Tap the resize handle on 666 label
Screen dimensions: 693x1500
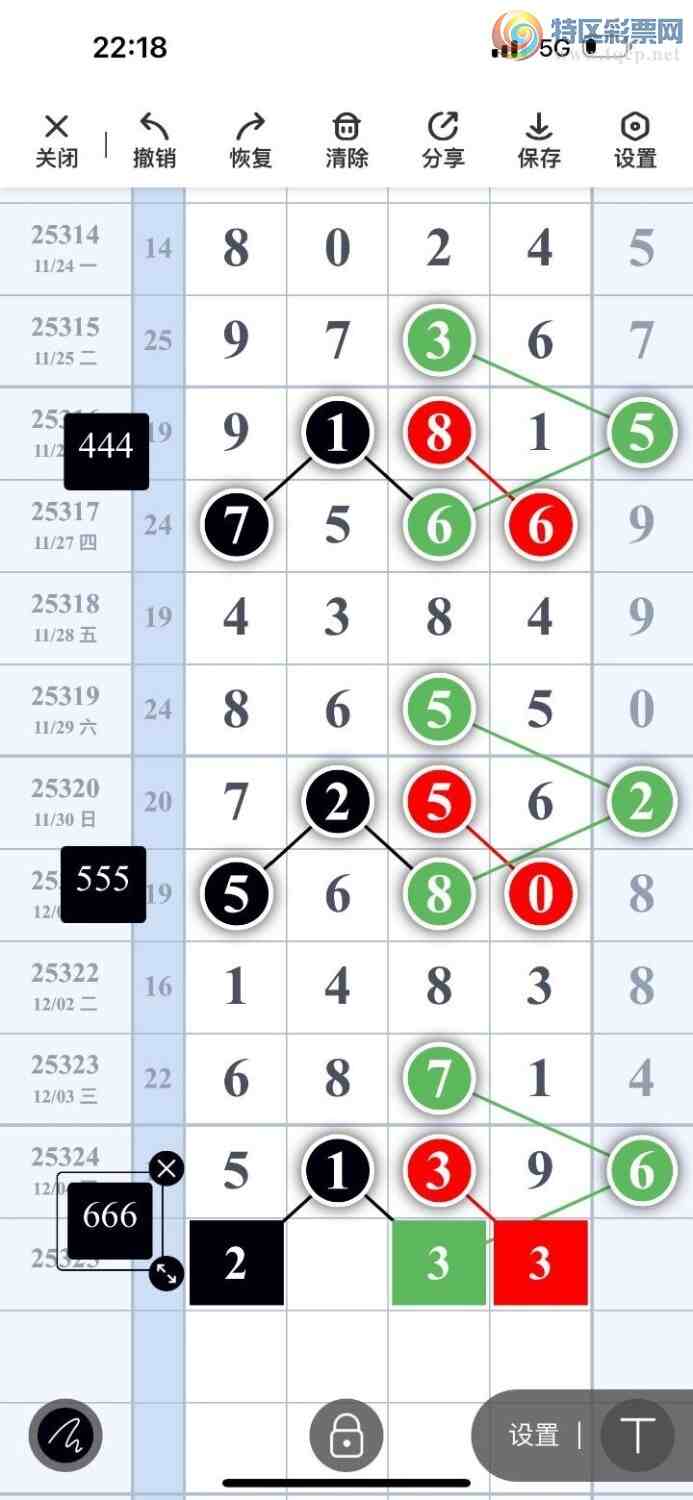pyautogui.click(x=167, y=1273)
